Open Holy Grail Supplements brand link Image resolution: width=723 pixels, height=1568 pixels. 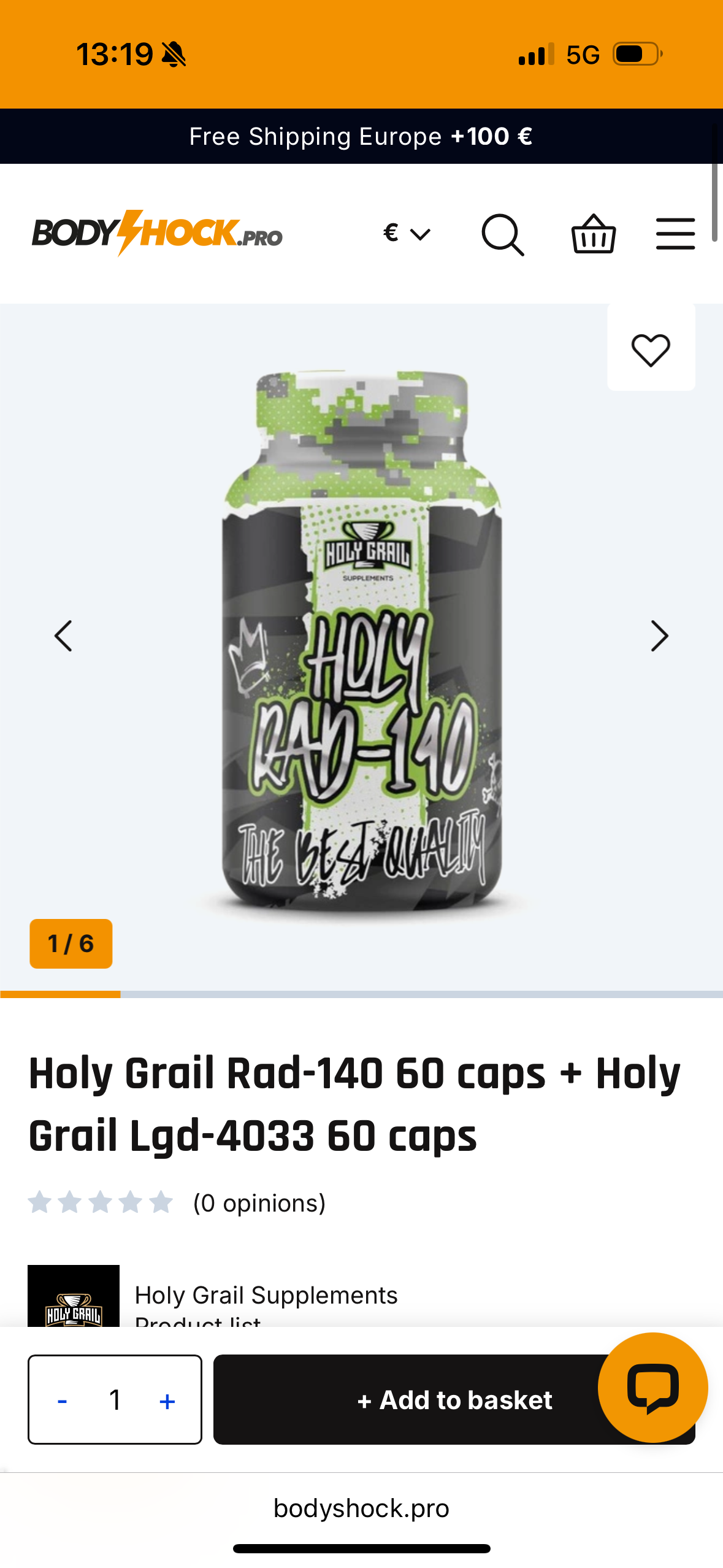click(266, 1295)
